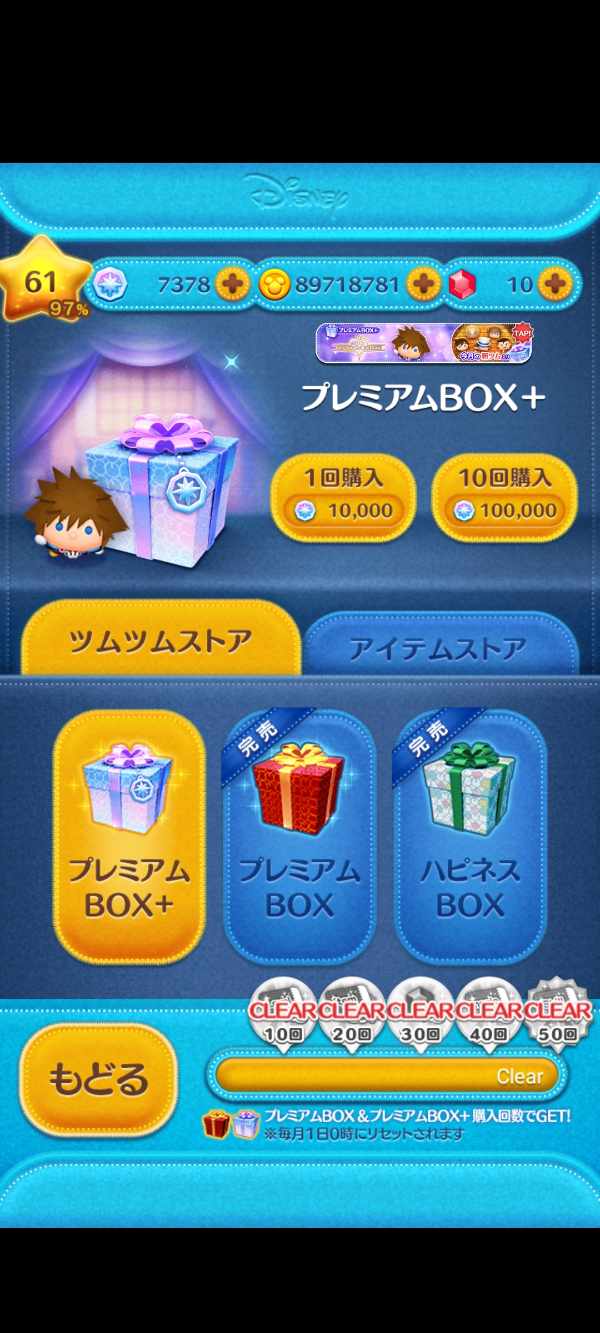Switch to the アイテムストア tab

tap(438, 647)
